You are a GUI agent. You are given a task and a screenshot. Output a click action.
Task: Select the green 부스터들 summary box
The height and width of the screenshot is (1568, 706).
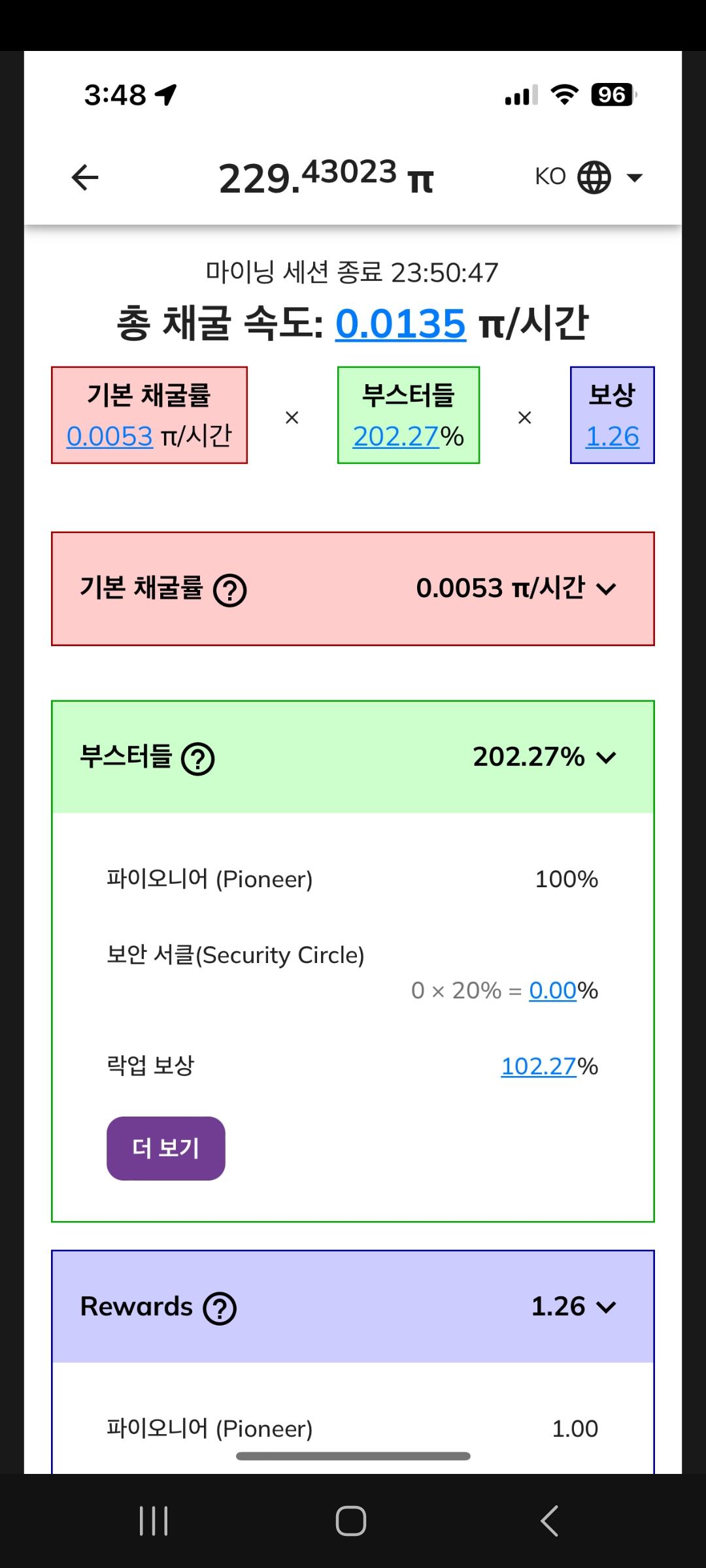[409, 414]
